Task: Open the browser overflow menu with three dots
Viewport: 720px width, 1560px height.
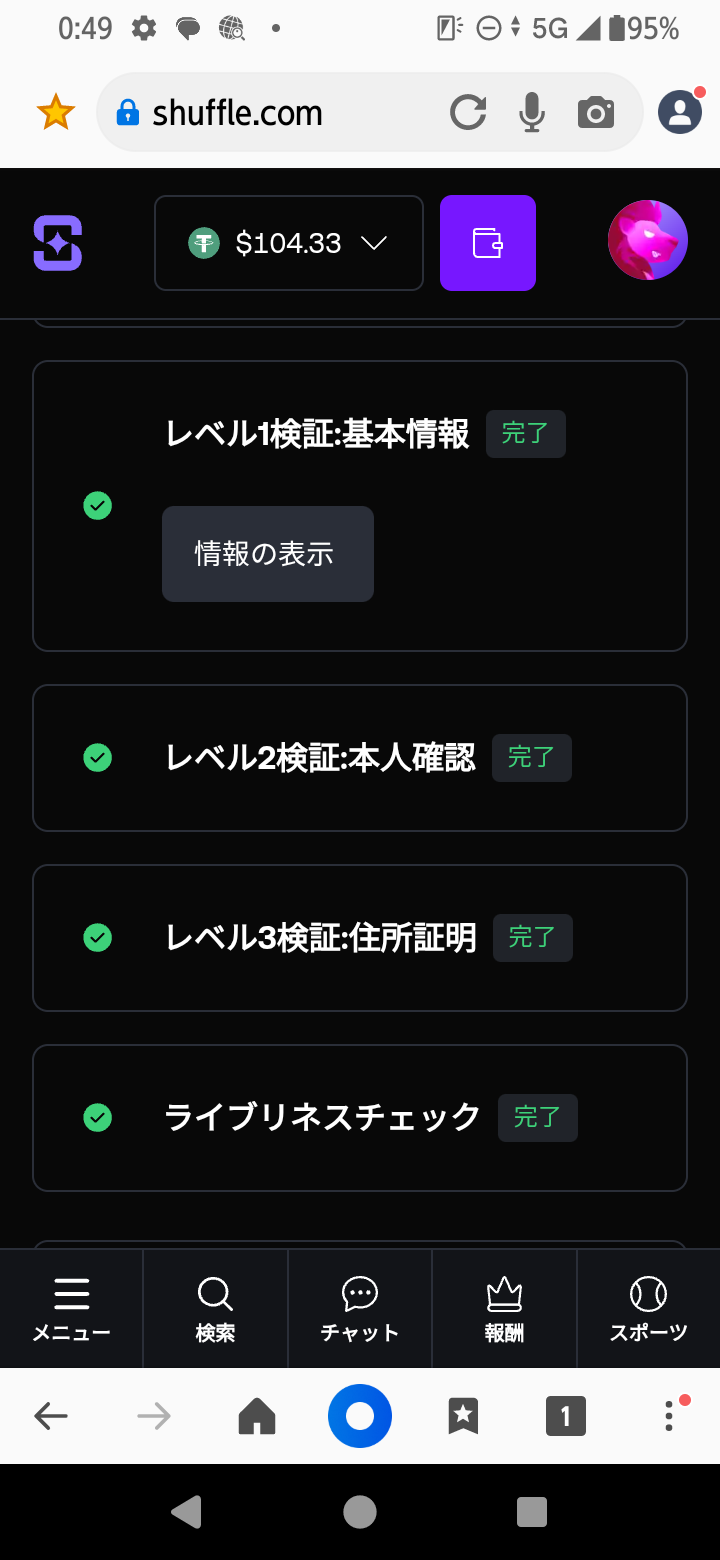Action: click(668, 1415)
